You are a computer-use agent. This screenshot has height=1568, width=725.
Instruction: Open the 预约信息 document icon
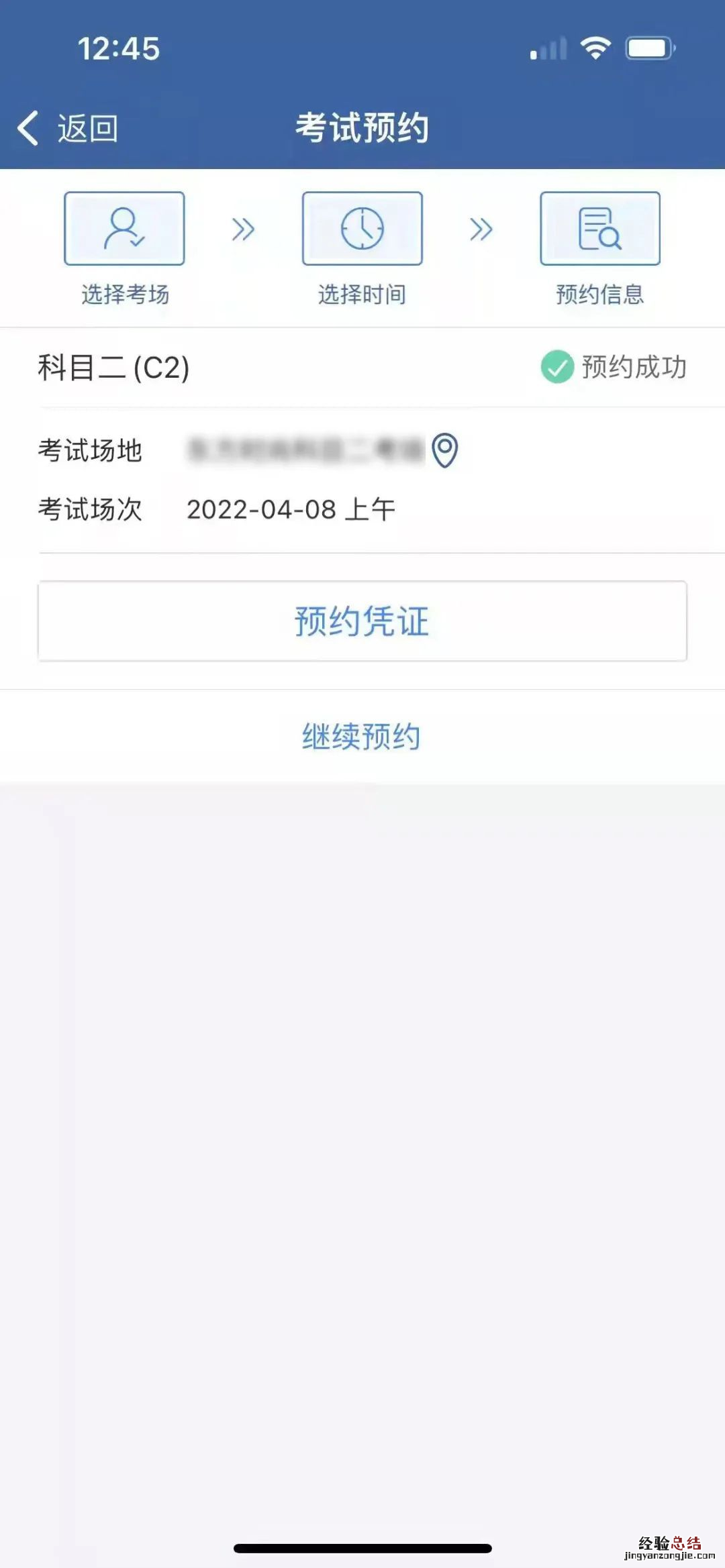[599, 227]
